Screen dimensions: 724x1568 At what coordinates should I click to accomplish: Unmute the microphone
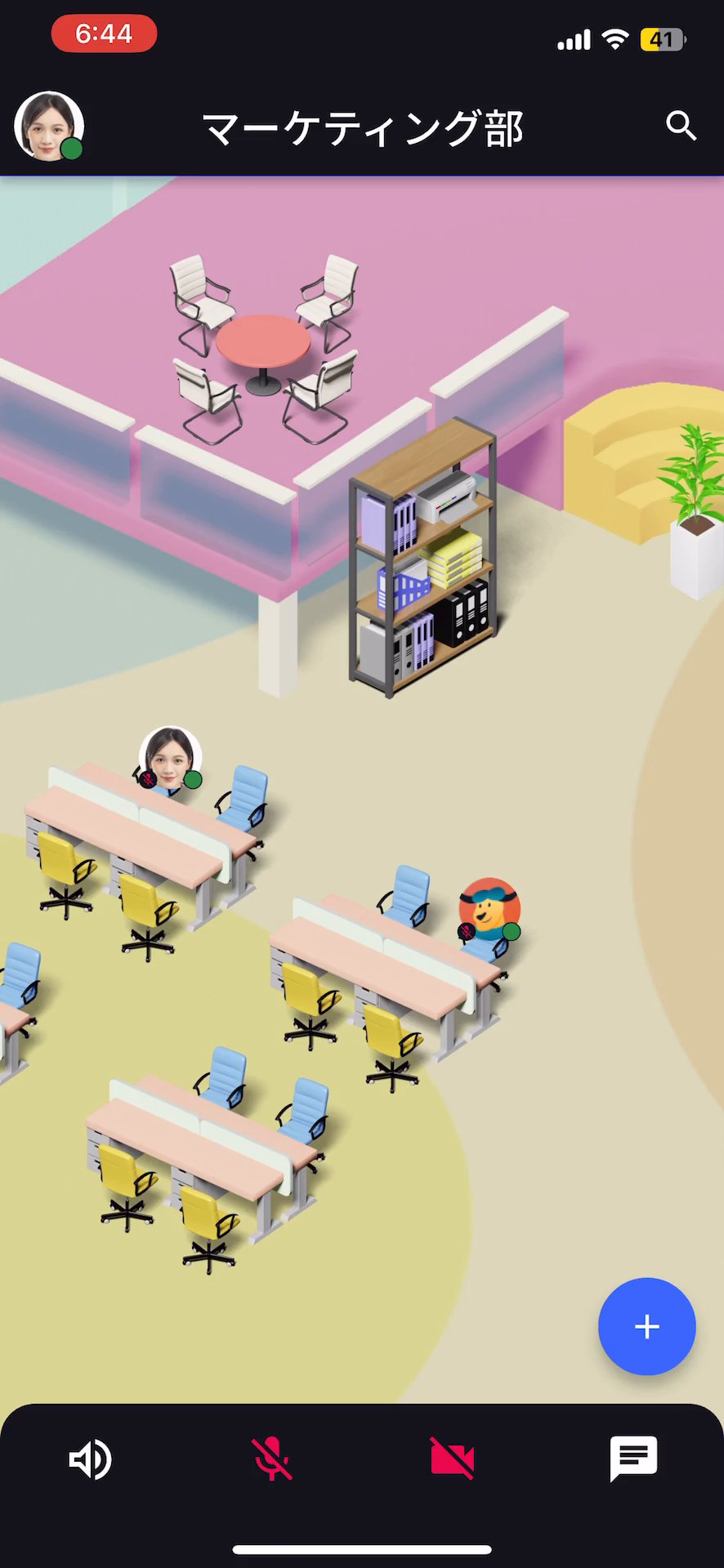(x=271, y=1459)
